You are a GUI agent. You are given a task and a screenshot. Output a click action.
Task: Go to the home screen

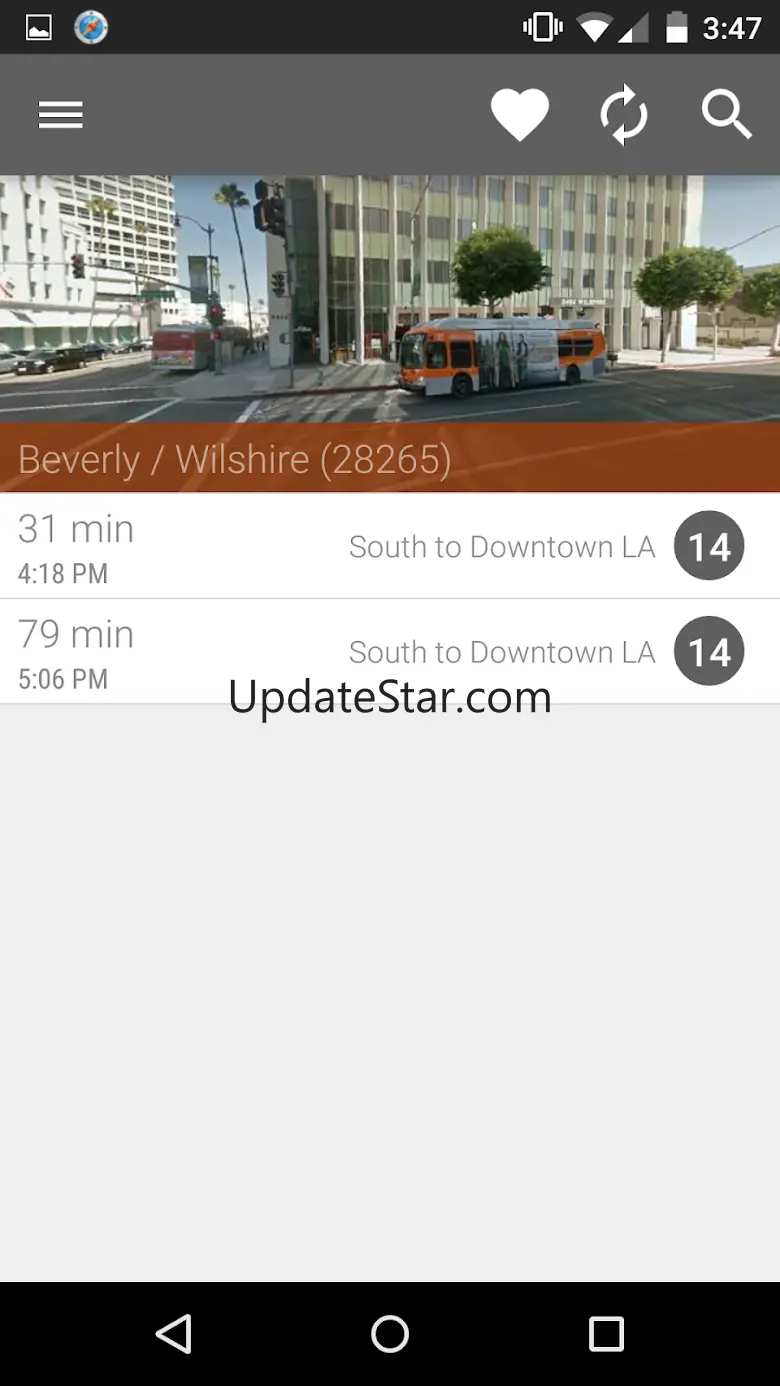390,1334
